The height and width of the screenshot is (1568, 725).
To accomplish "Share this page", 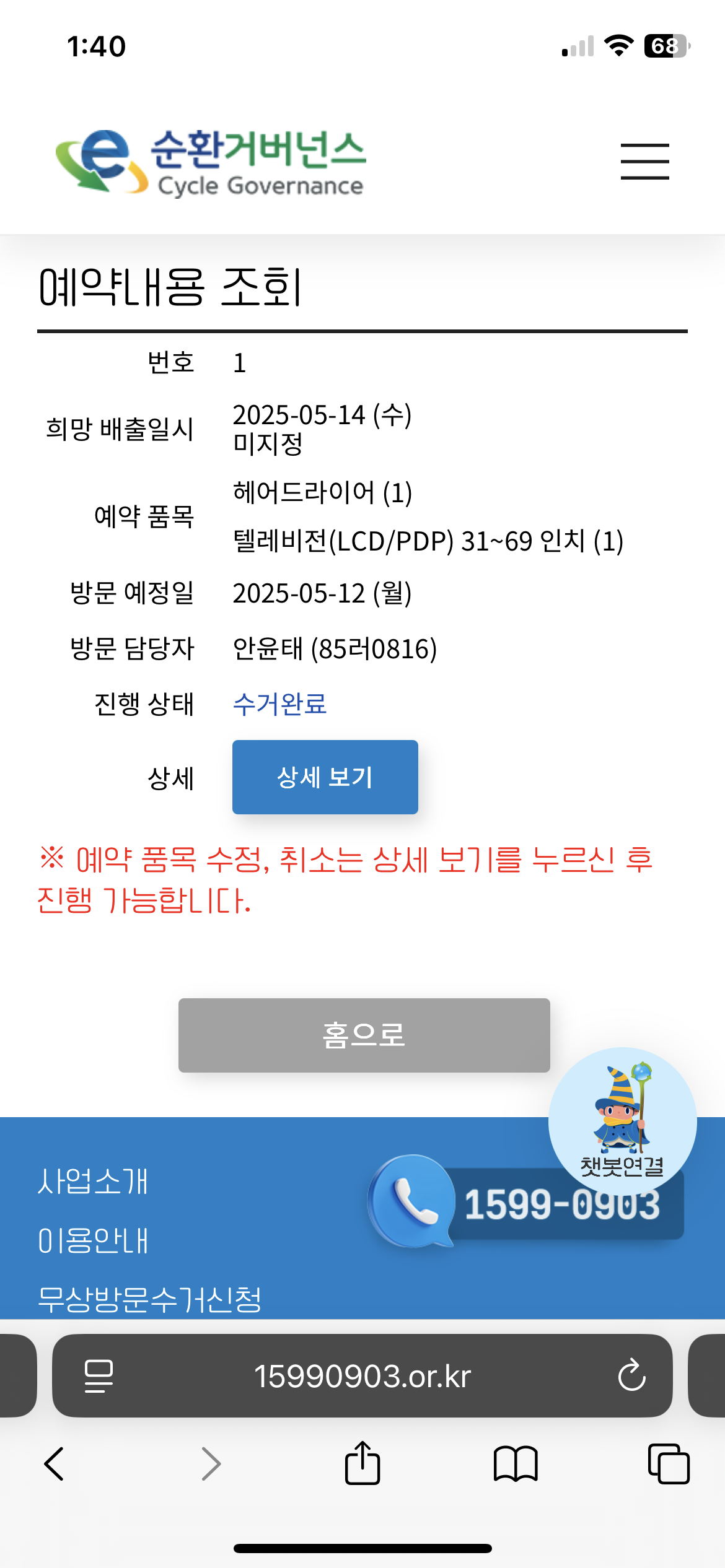I will point(362,1464).
